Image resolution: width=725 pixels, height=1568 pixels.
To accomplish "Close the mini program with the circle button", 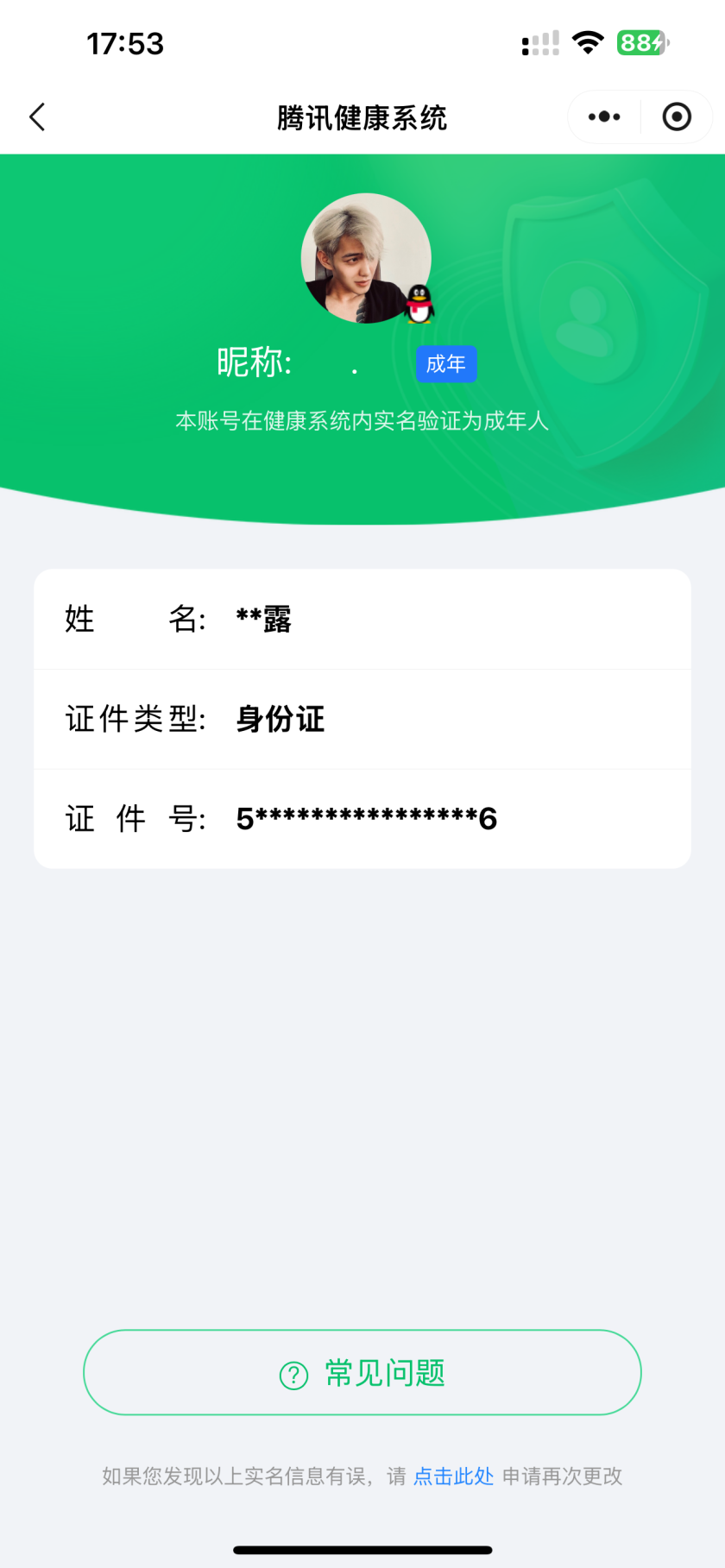I will [677, 116].
